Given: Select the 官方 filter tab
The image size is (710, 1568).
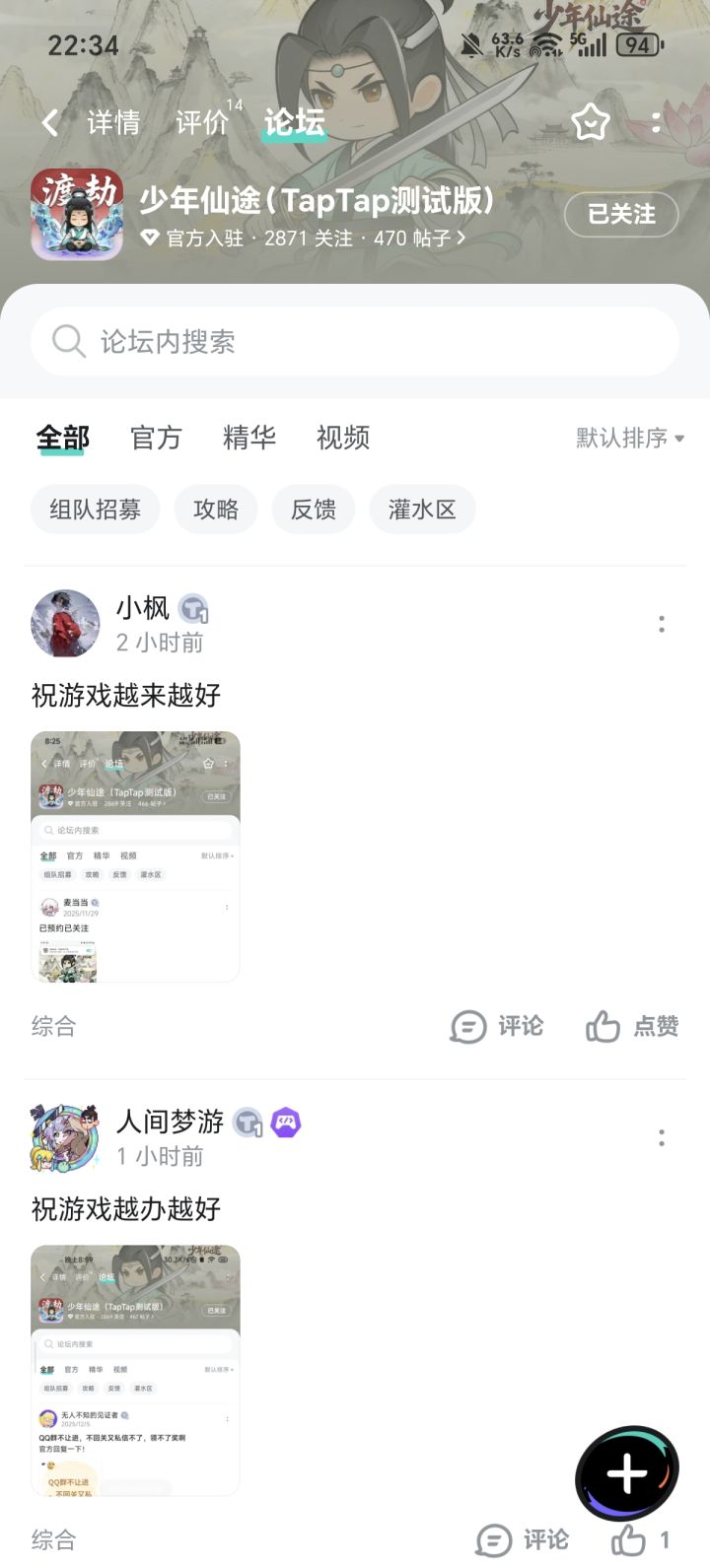Looking at the screenshot, I should click(x=156, y=438).
